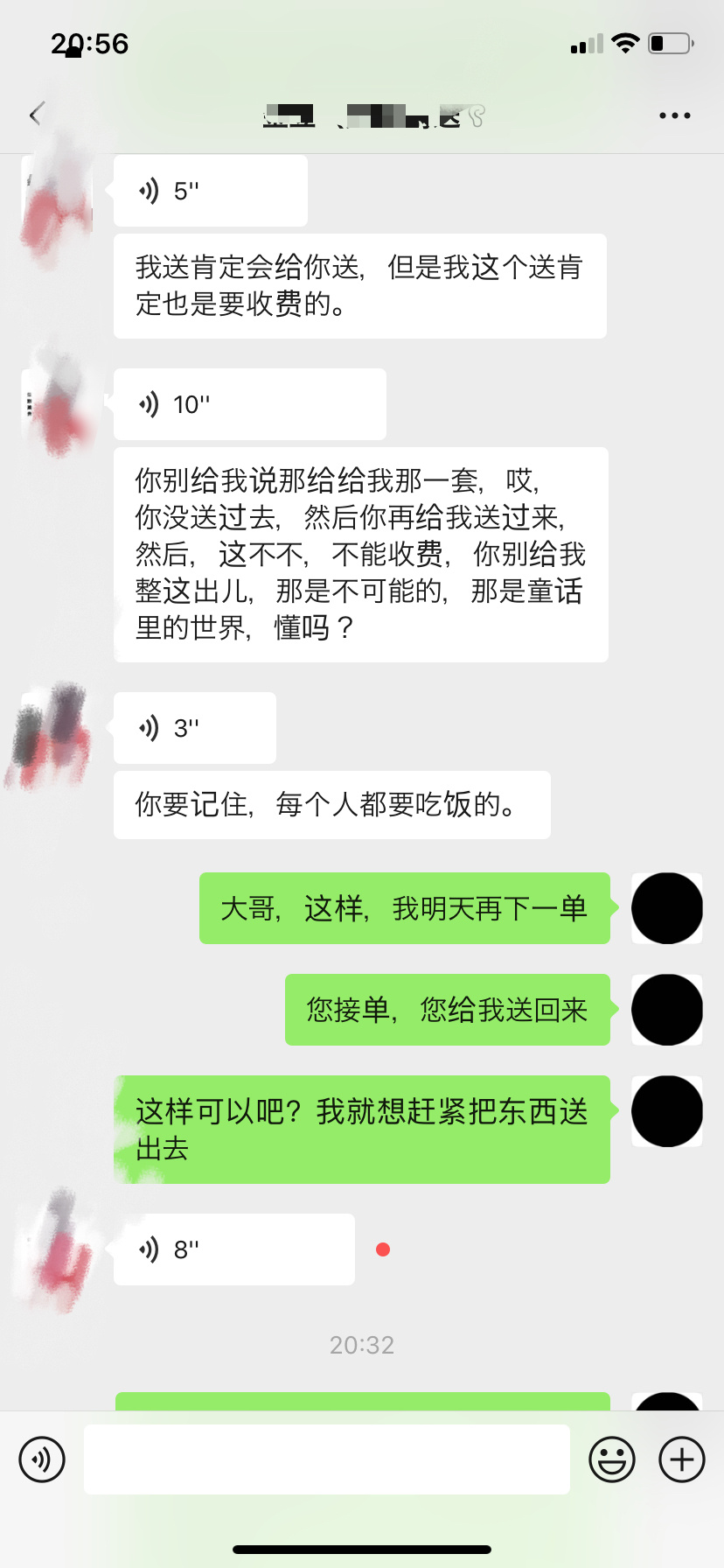Focus the message text field
This screenshot has width=724, height=1568.
point(326,1459)
